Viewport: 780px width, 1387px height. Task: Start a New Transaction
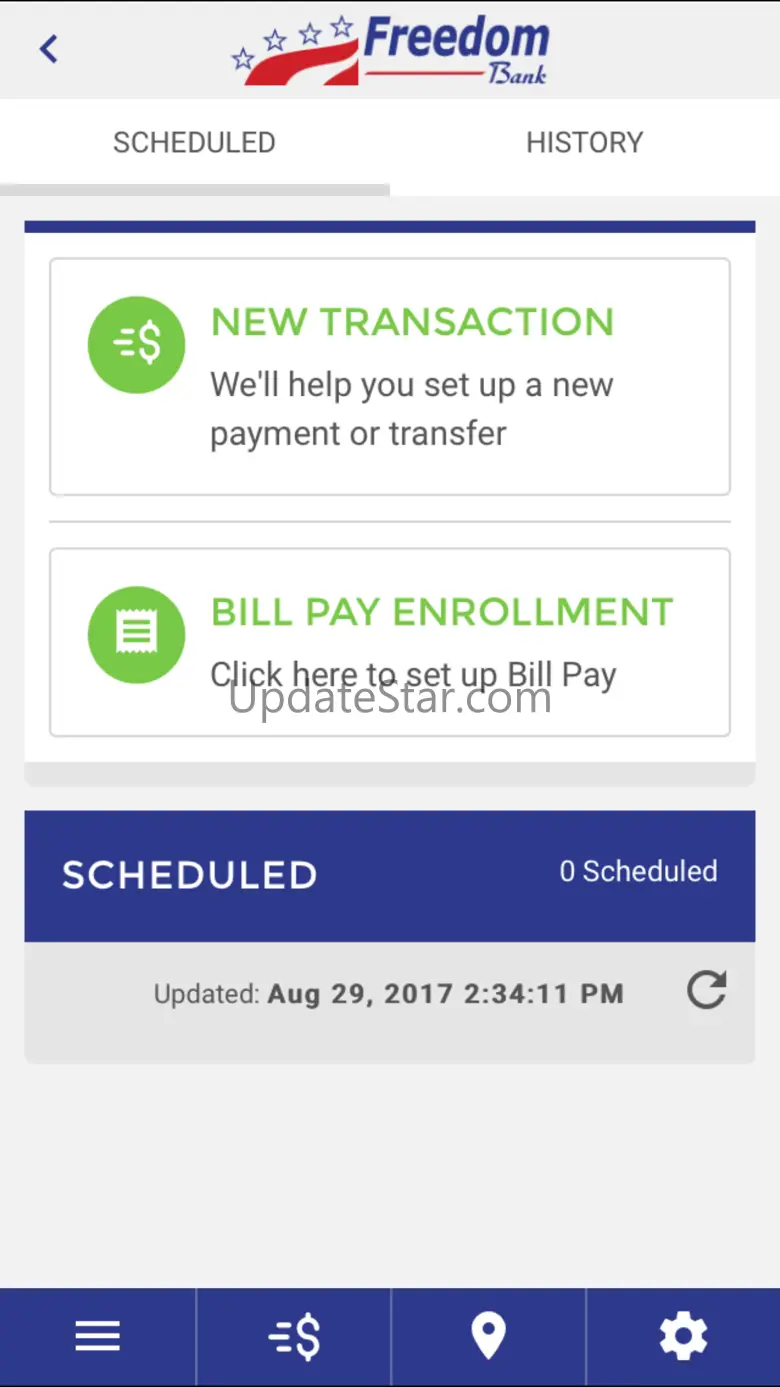[390, 376]
